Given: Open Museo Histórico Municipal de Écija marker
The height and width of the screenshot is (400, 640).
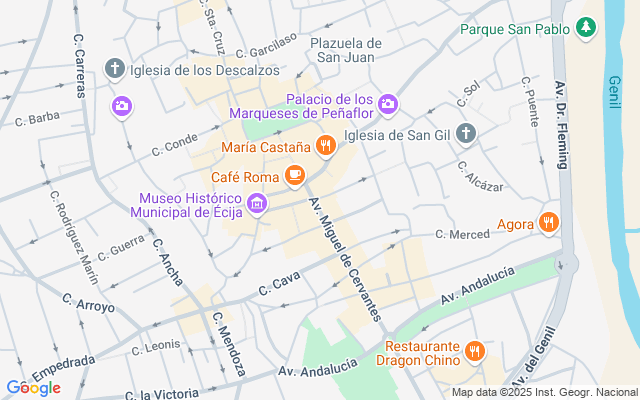Looking at the screenshot, I should click(258, 205).
